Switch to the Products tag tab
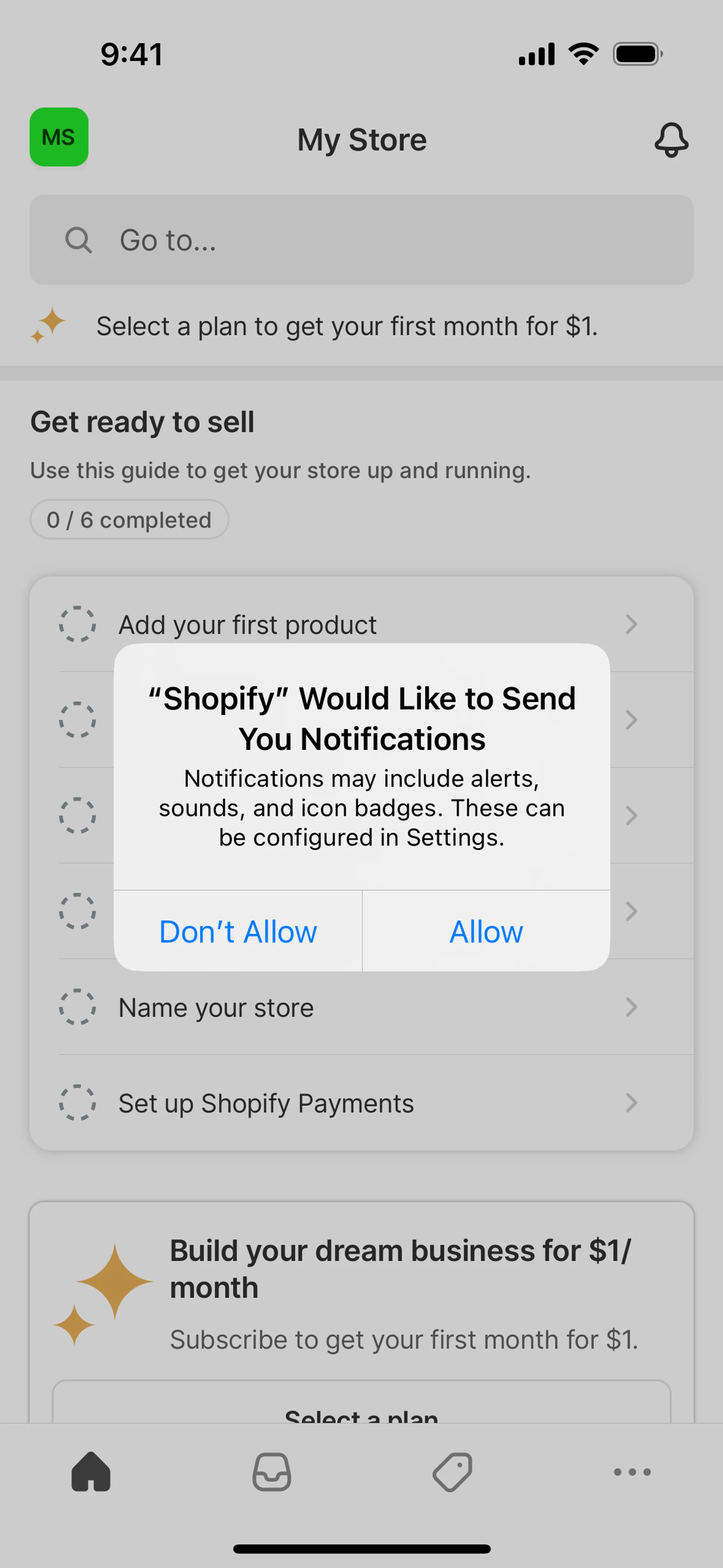This screenshot has width=723, height=1568. click(452, 1471)
